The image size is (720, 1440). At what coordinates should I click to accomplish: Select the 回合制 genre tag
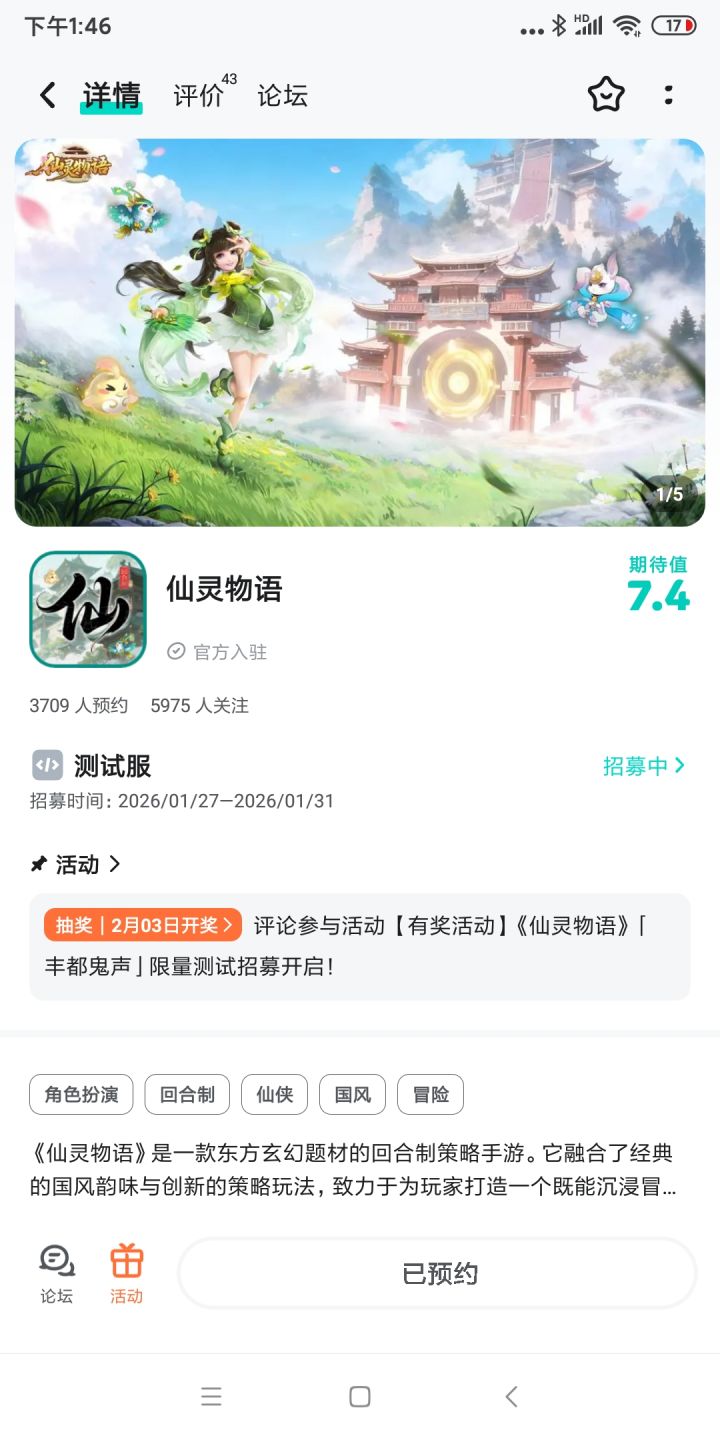[186, 1094]
